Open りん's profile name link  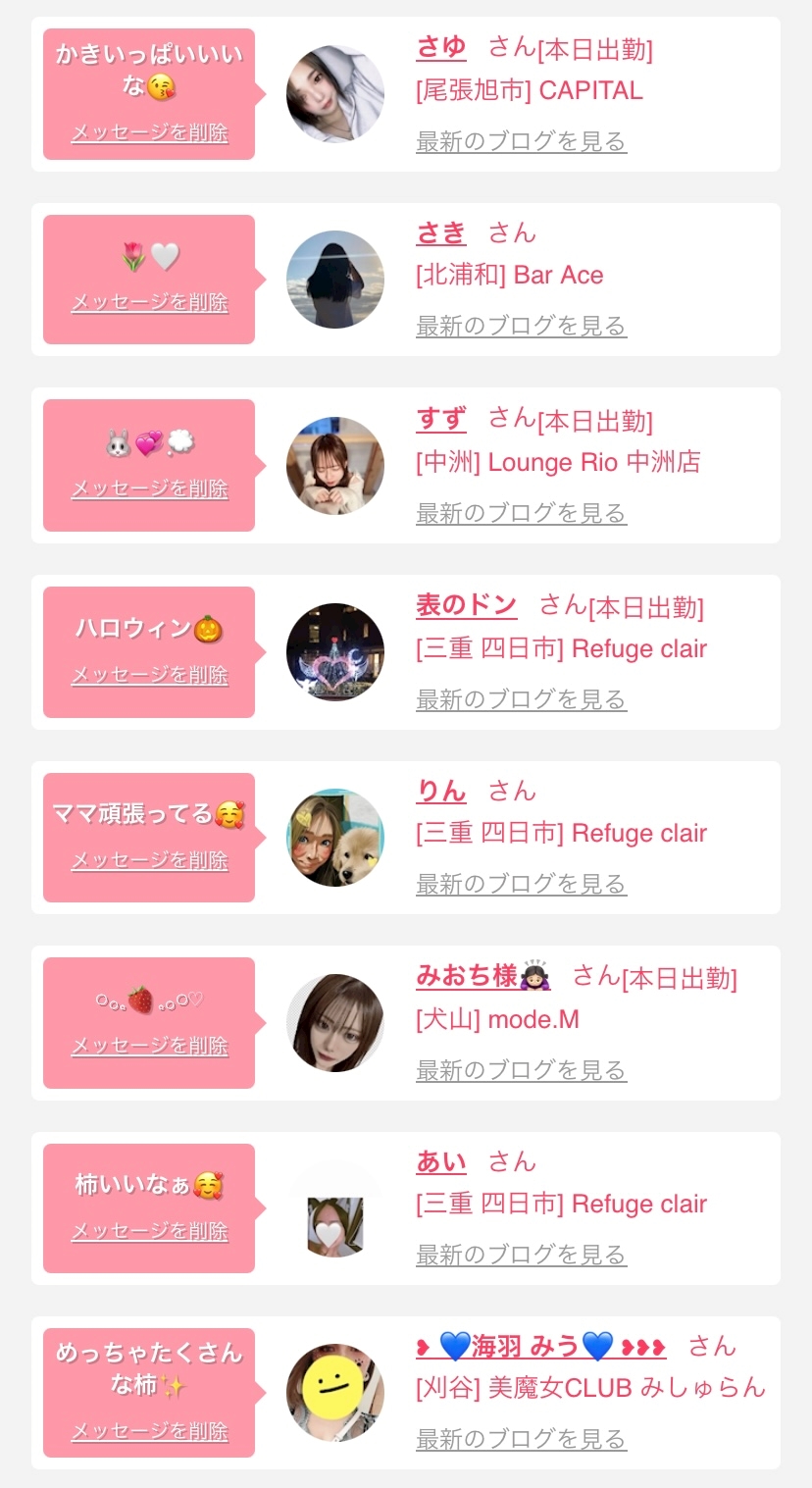(x=440, y=791)
